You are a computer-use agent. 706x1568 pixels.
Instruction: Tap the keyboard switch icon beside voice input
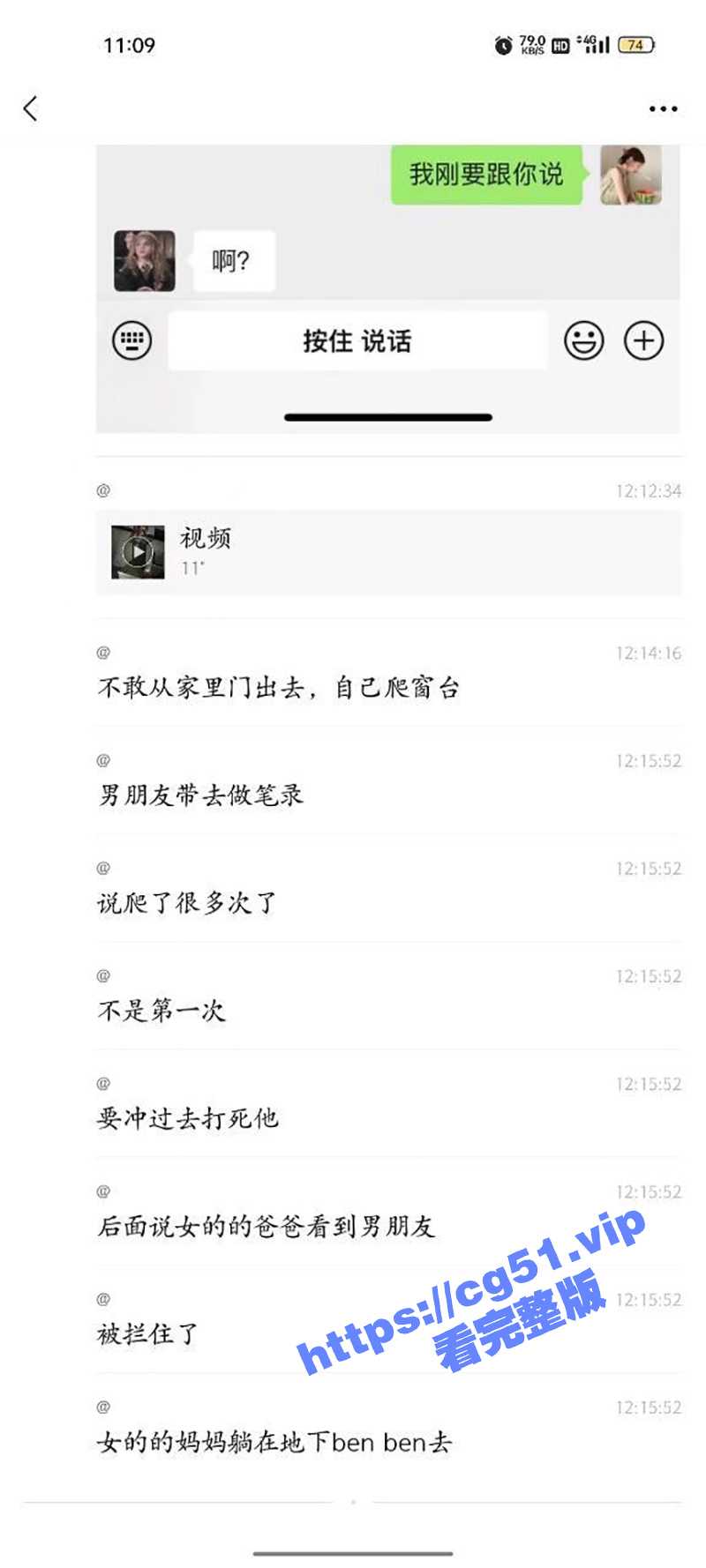131,340
